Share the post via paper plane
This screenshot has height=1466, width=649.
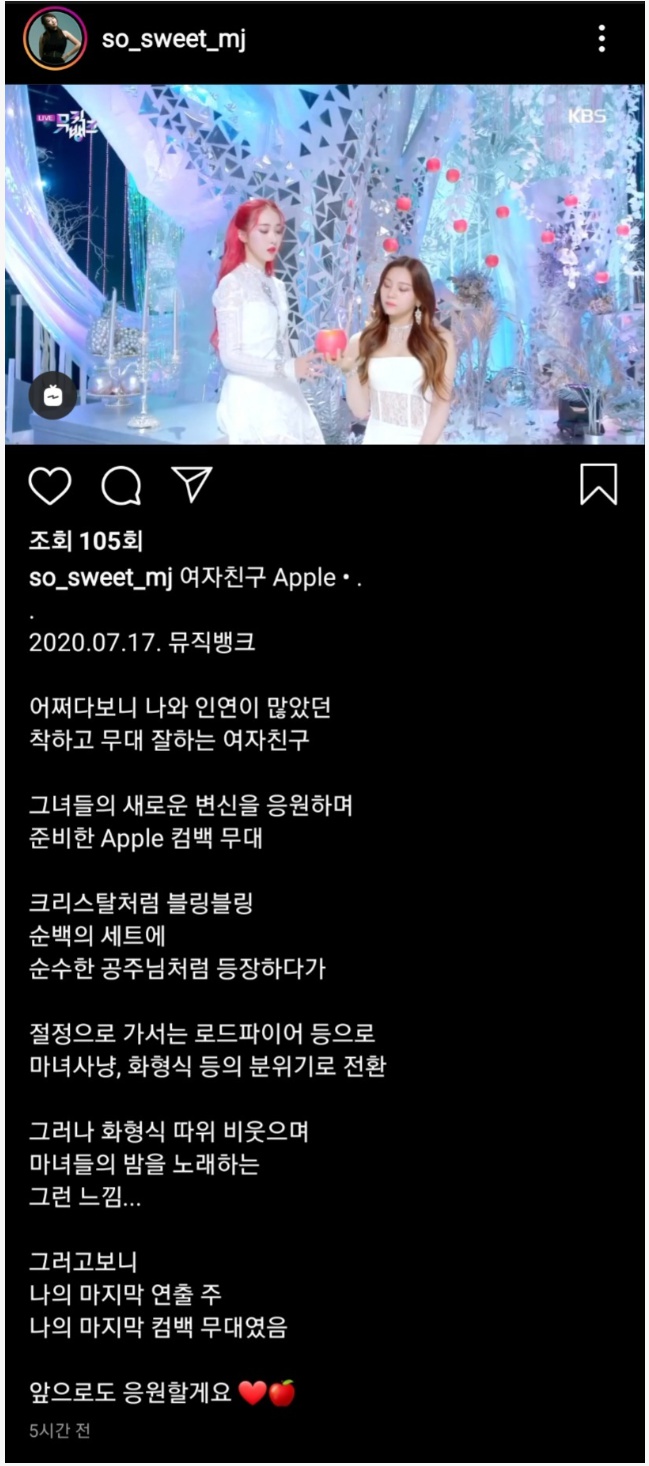(x=191, y=484)
